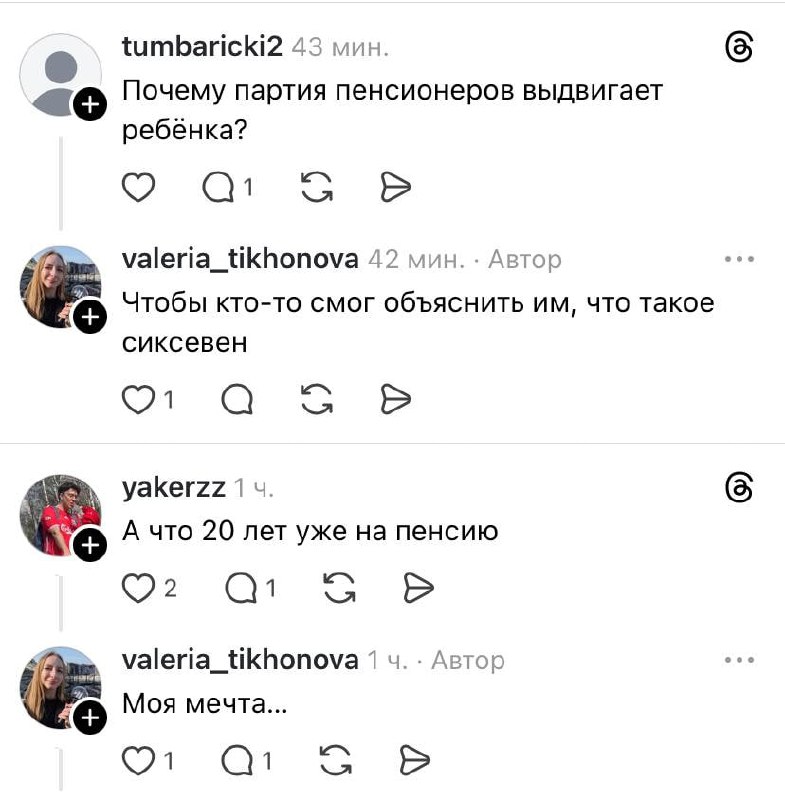Viewport: 785px width, 800px height.
Task: Follow tumbaricki2 via avatar plus badge
Action: [x=90, y=105]
